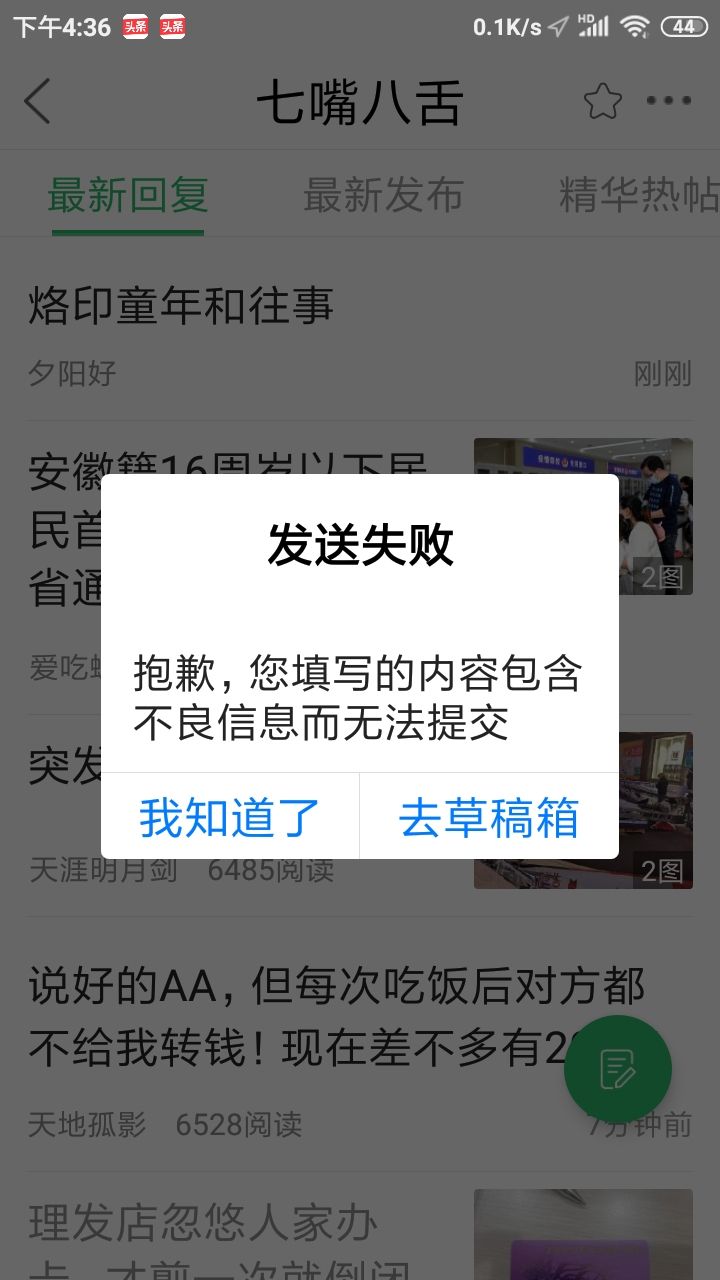The width and height of the screenshot is (720, 1280).
Task: Open the three-dot overflow menu
Action: 669,101
